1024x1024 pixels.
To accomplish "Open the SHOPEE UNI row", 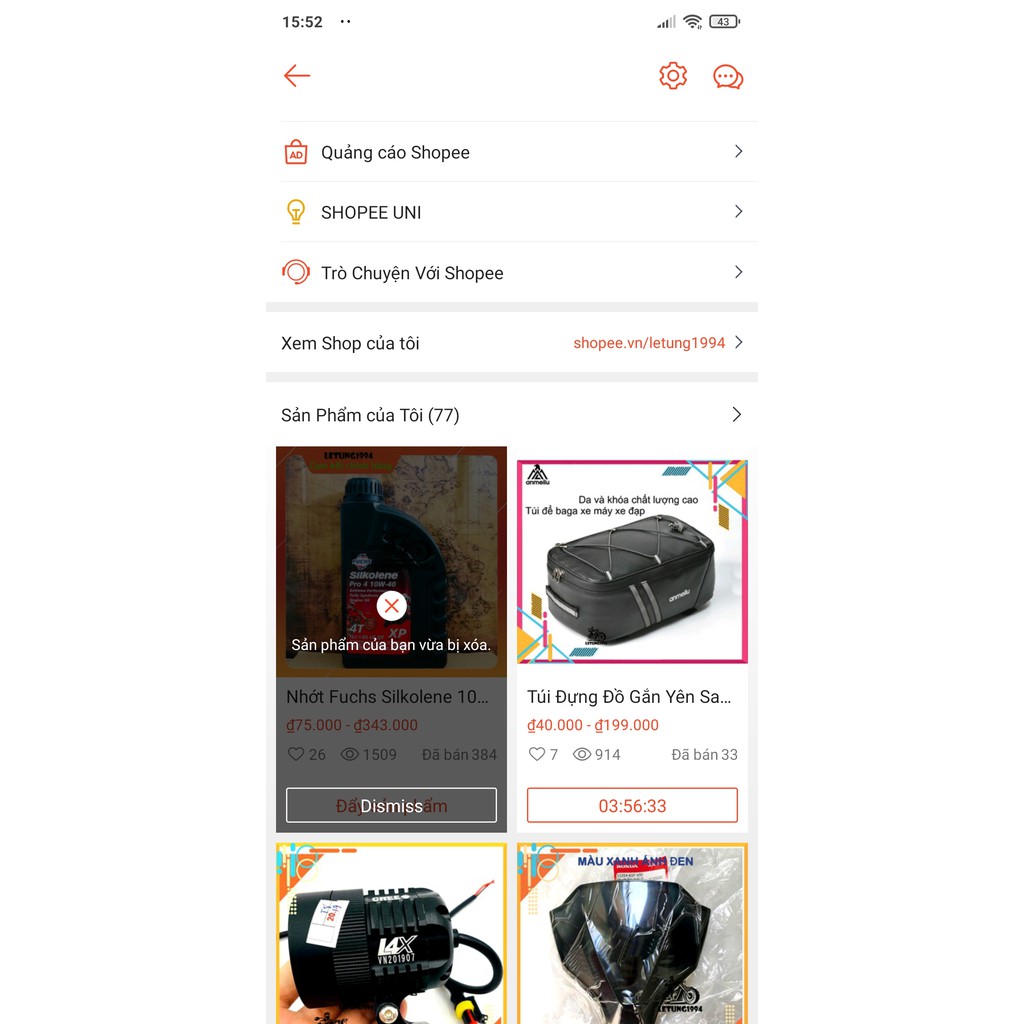I will point(511,212).
